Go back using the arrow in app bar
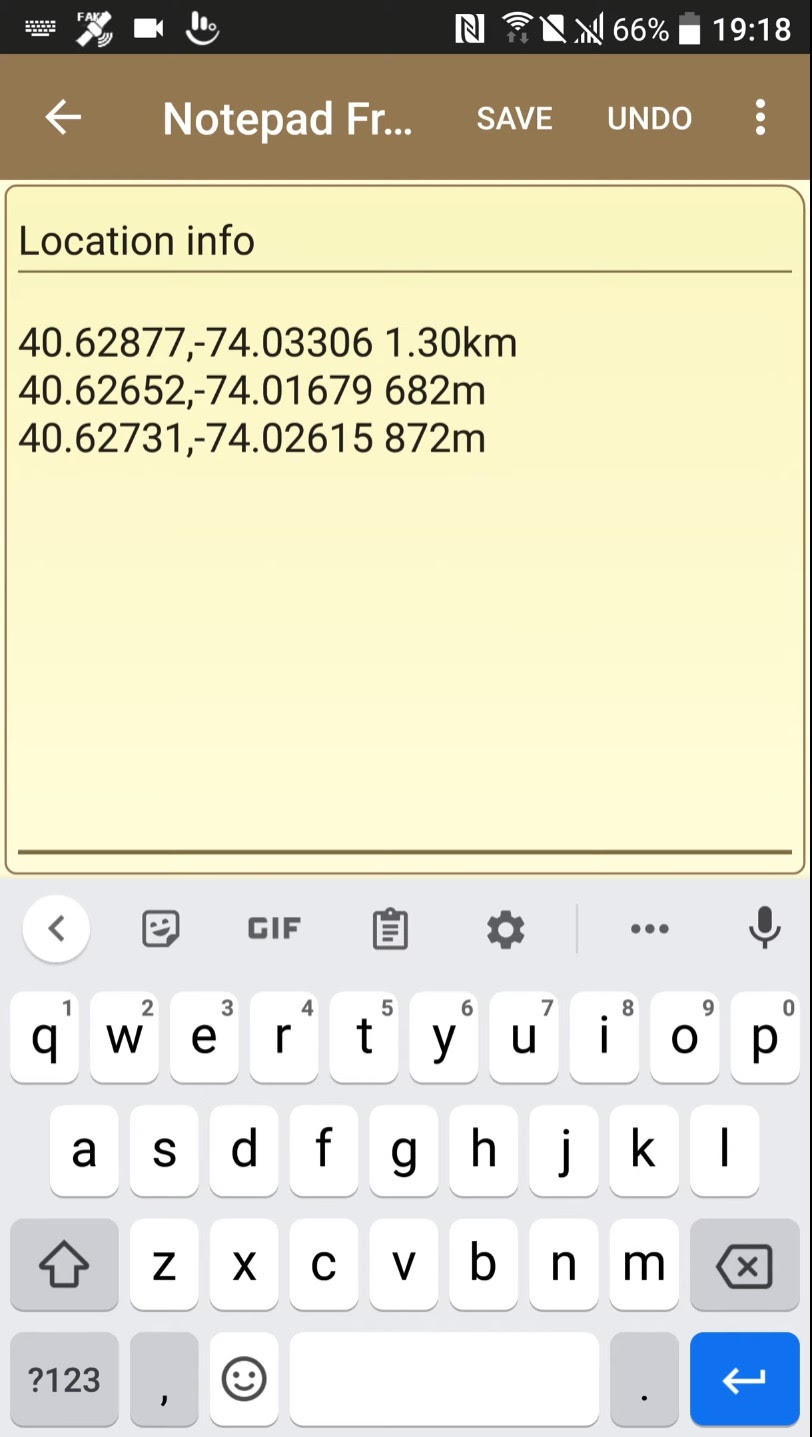Image resolution: width=812 pixels, height=1437 pixels. [63, 118]
